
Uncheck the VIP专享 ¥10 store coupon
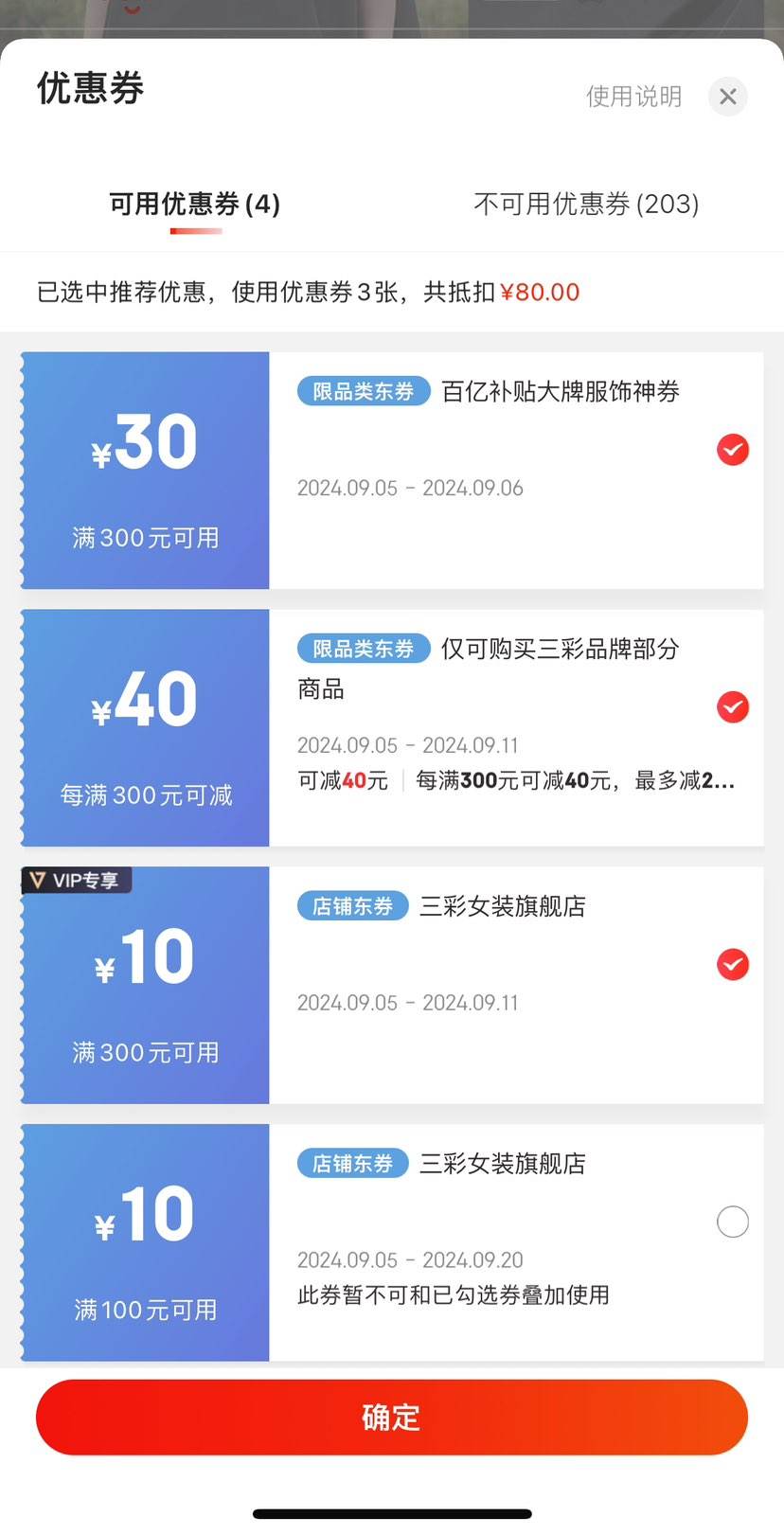(733, 965)
